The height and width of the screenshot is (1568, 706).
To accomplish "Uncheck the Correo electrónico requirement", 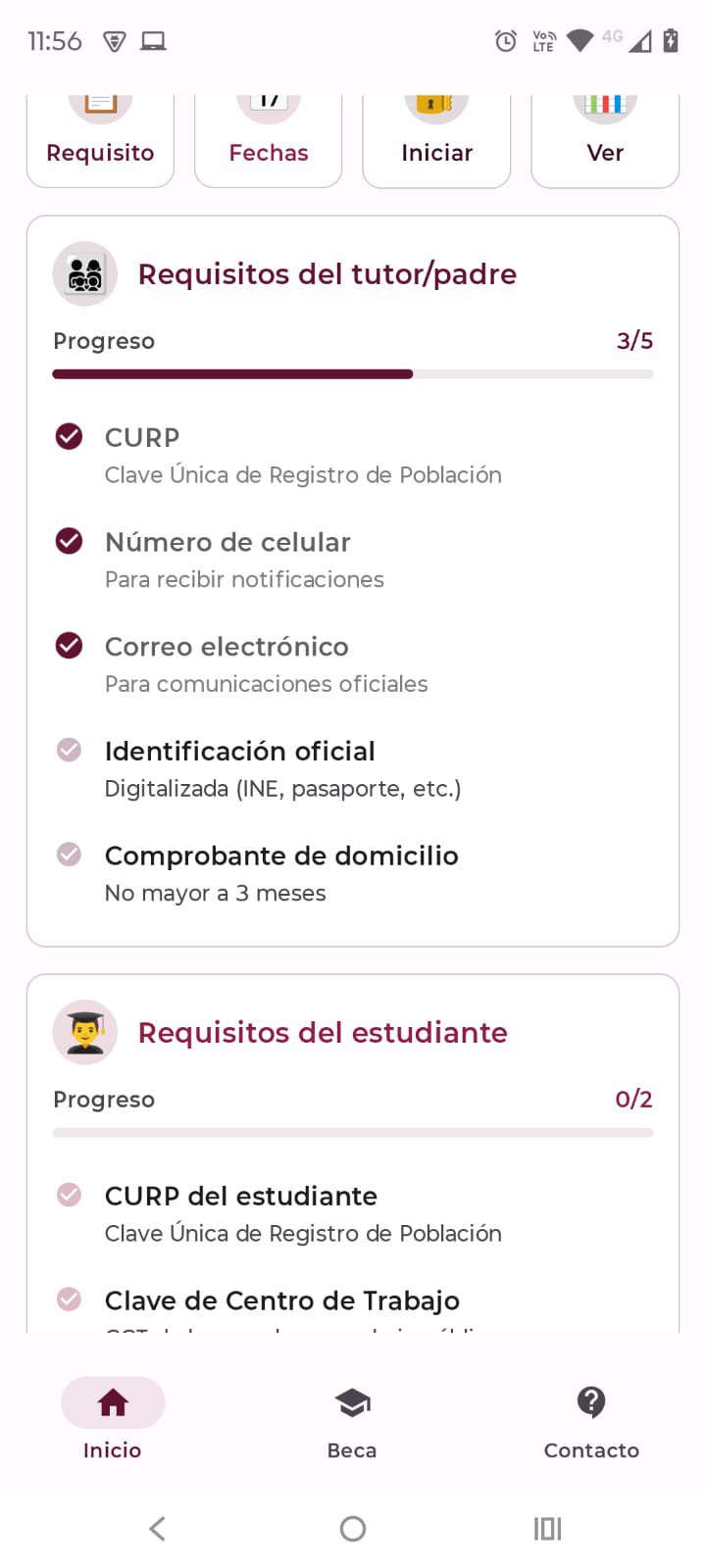I will click(69, 646).
